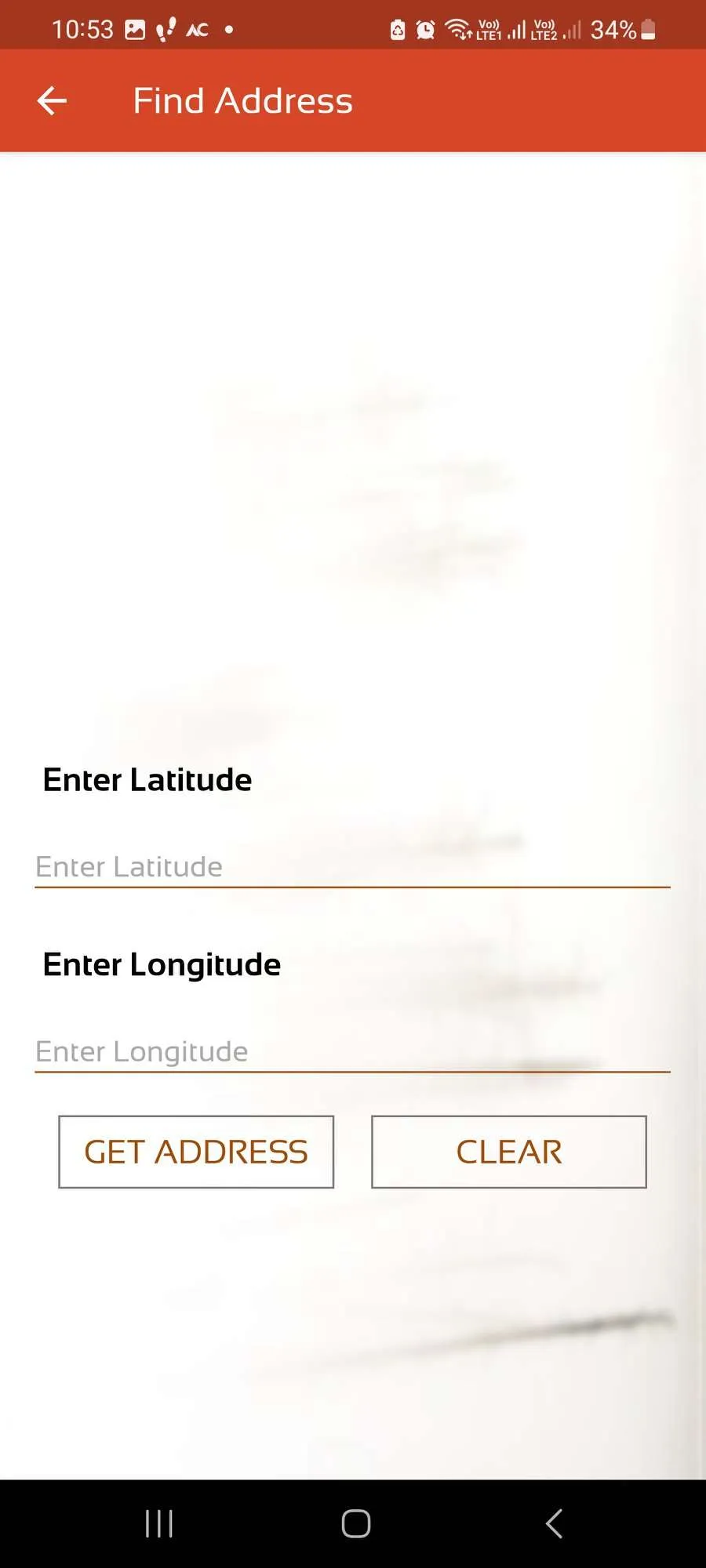Tap the AC notification icon

197,30
